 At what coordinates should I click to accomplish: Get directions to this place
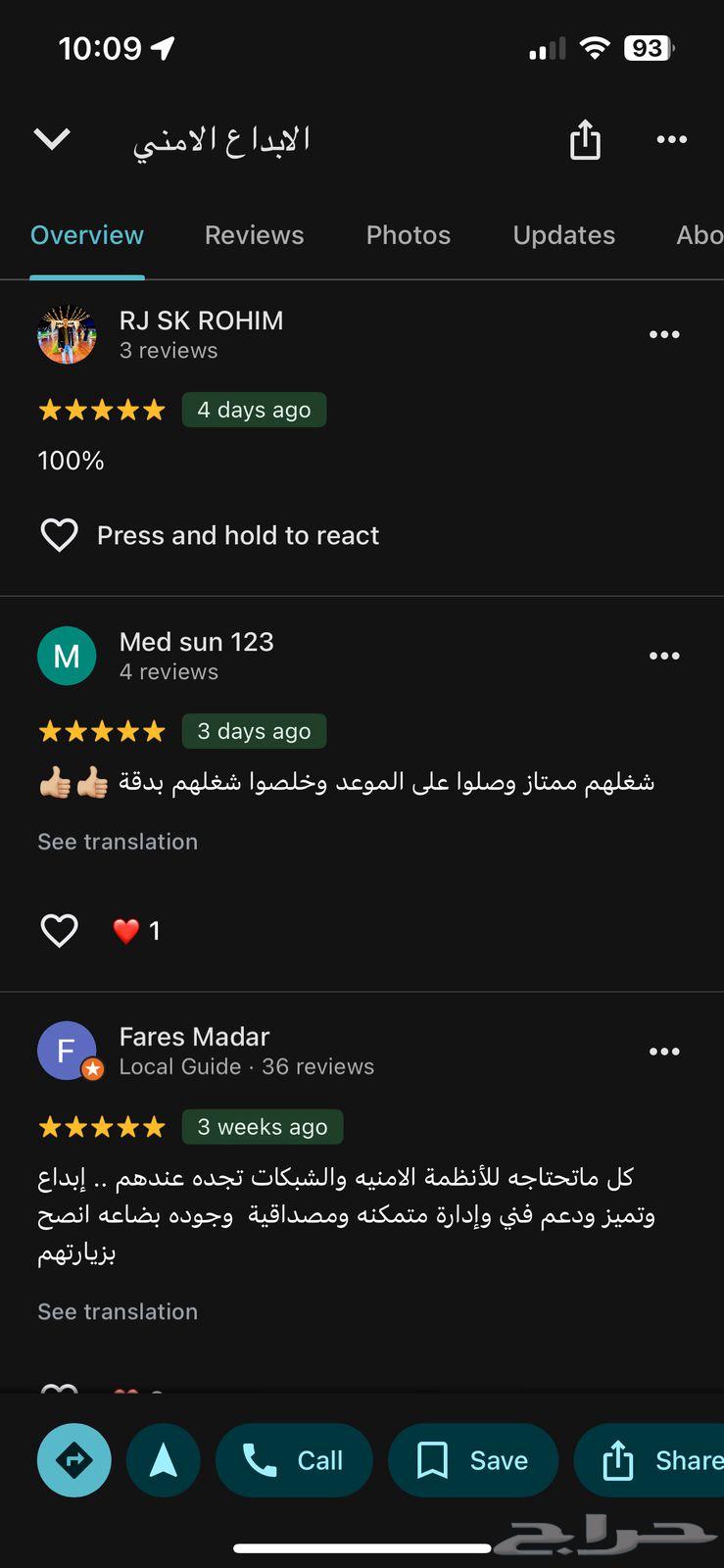(x=74, y=1460)
